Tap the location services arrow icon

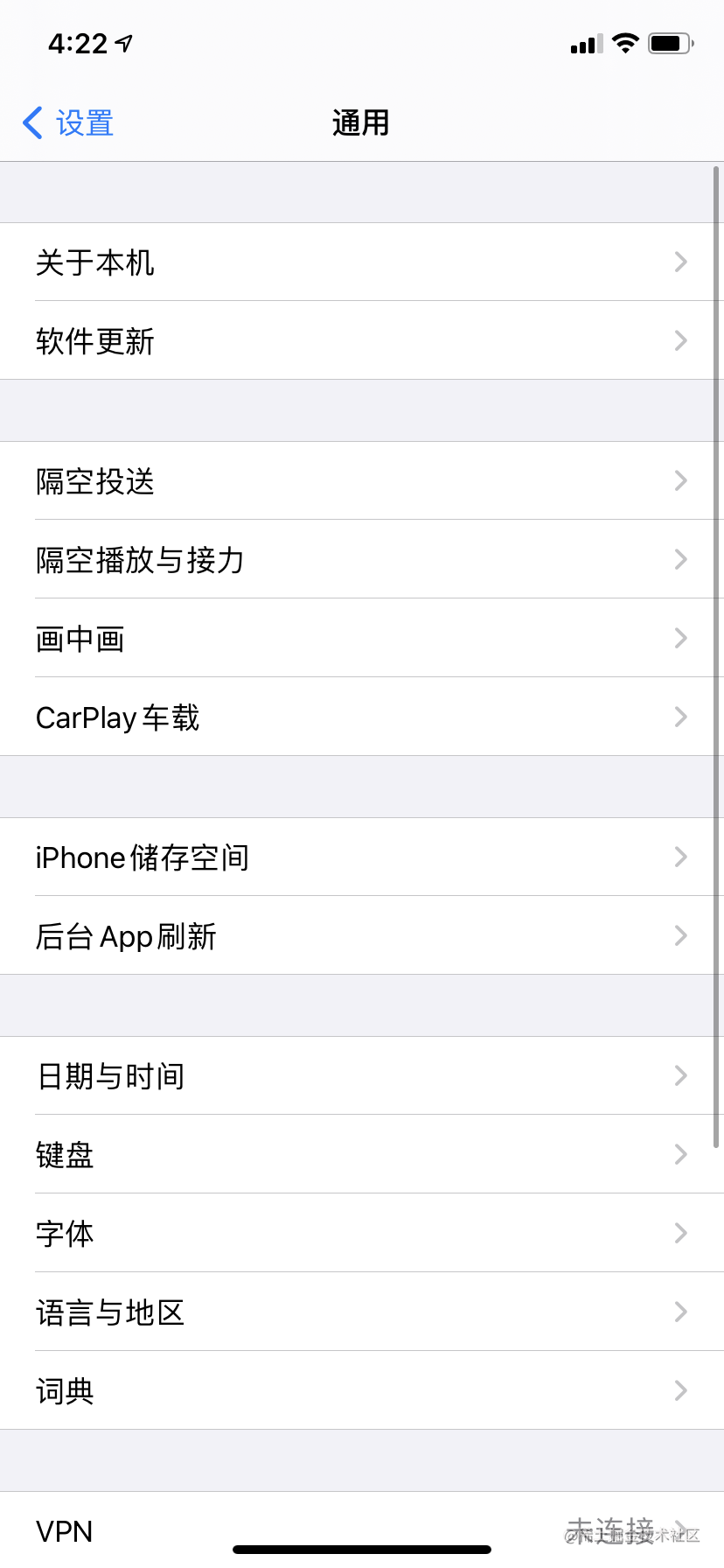[122, 40]
